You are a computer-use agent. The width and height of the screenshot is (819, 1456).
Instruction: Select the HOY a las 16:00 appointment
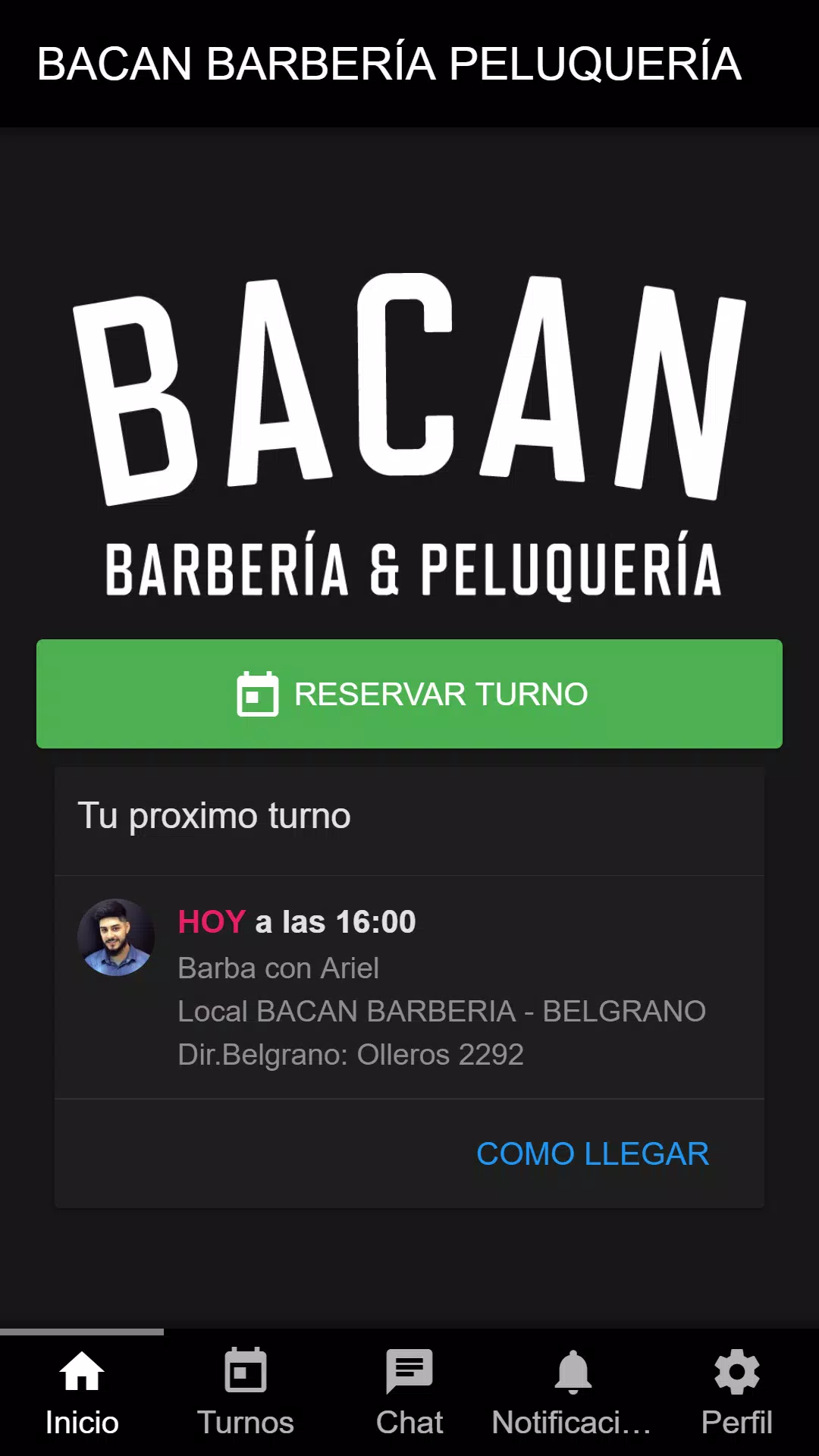(296, 921)
